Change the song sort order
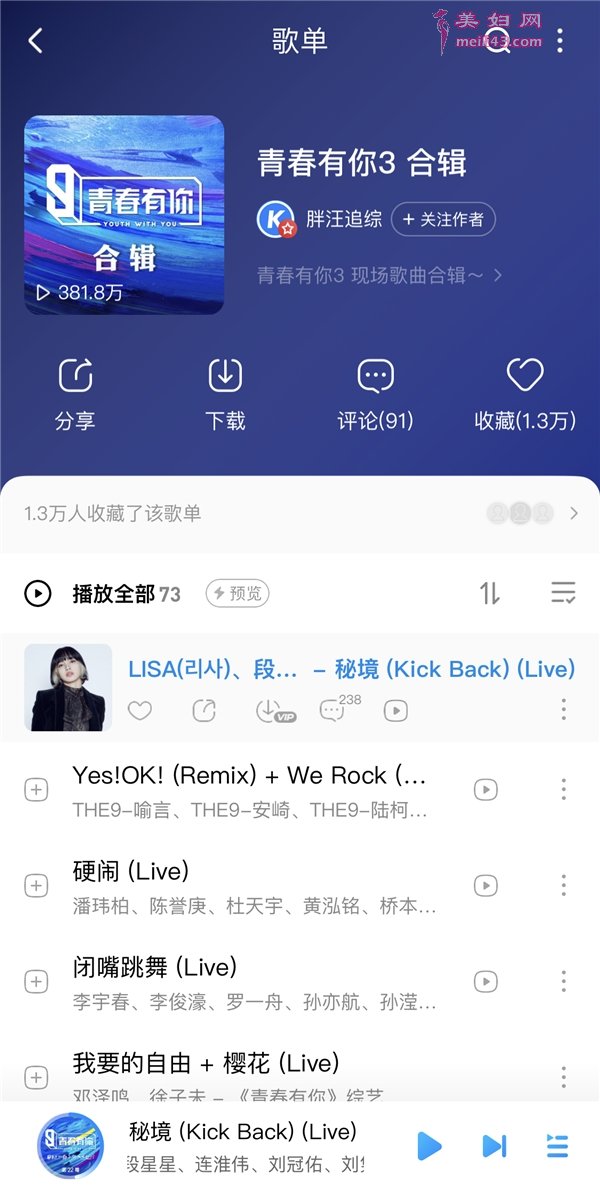Viewport: 600px width, 1196px height. coord(490,593)
